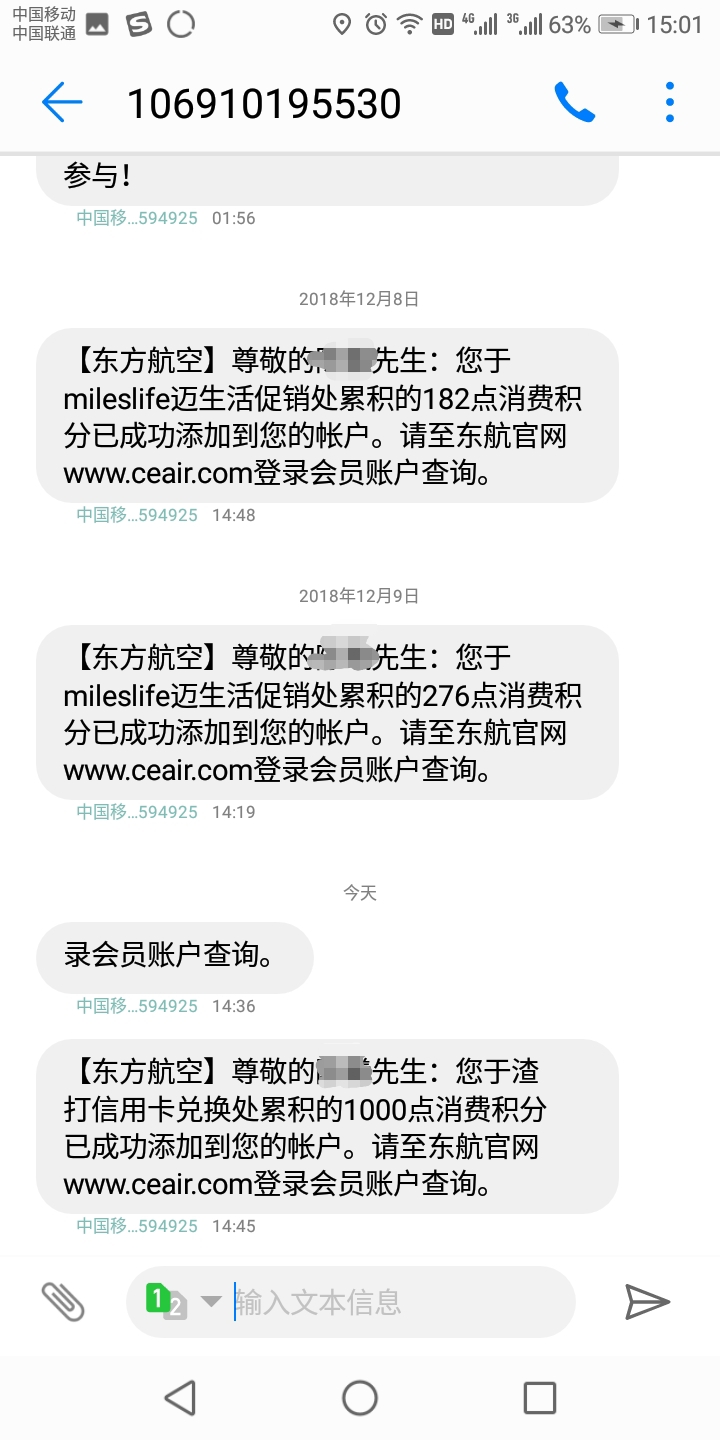Send the message with the arrow icon

(x=647, y=1302)
